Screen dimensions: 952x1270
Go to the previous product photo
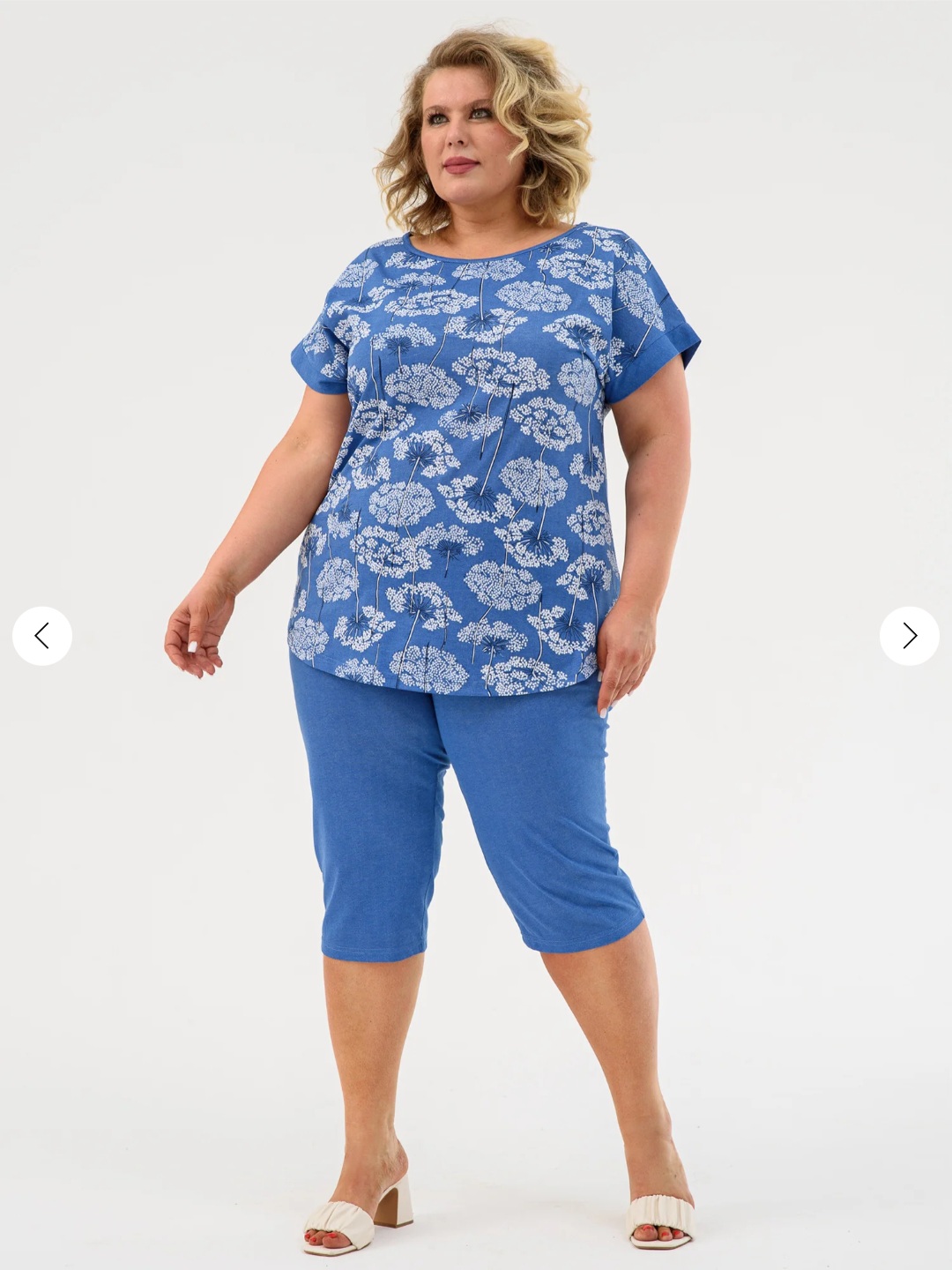(41, 635)
